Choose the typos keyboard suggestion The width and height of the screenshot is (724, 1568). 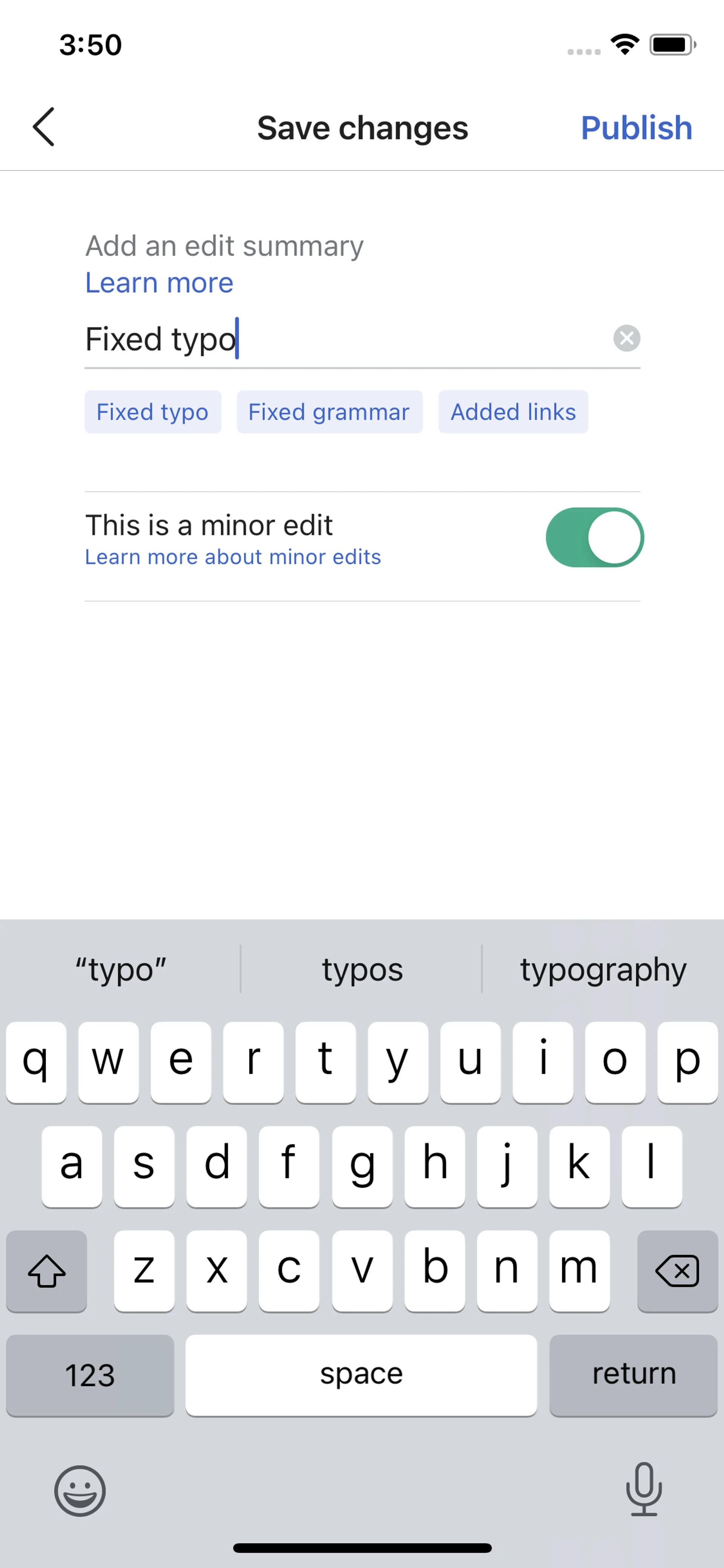[362, 969]
